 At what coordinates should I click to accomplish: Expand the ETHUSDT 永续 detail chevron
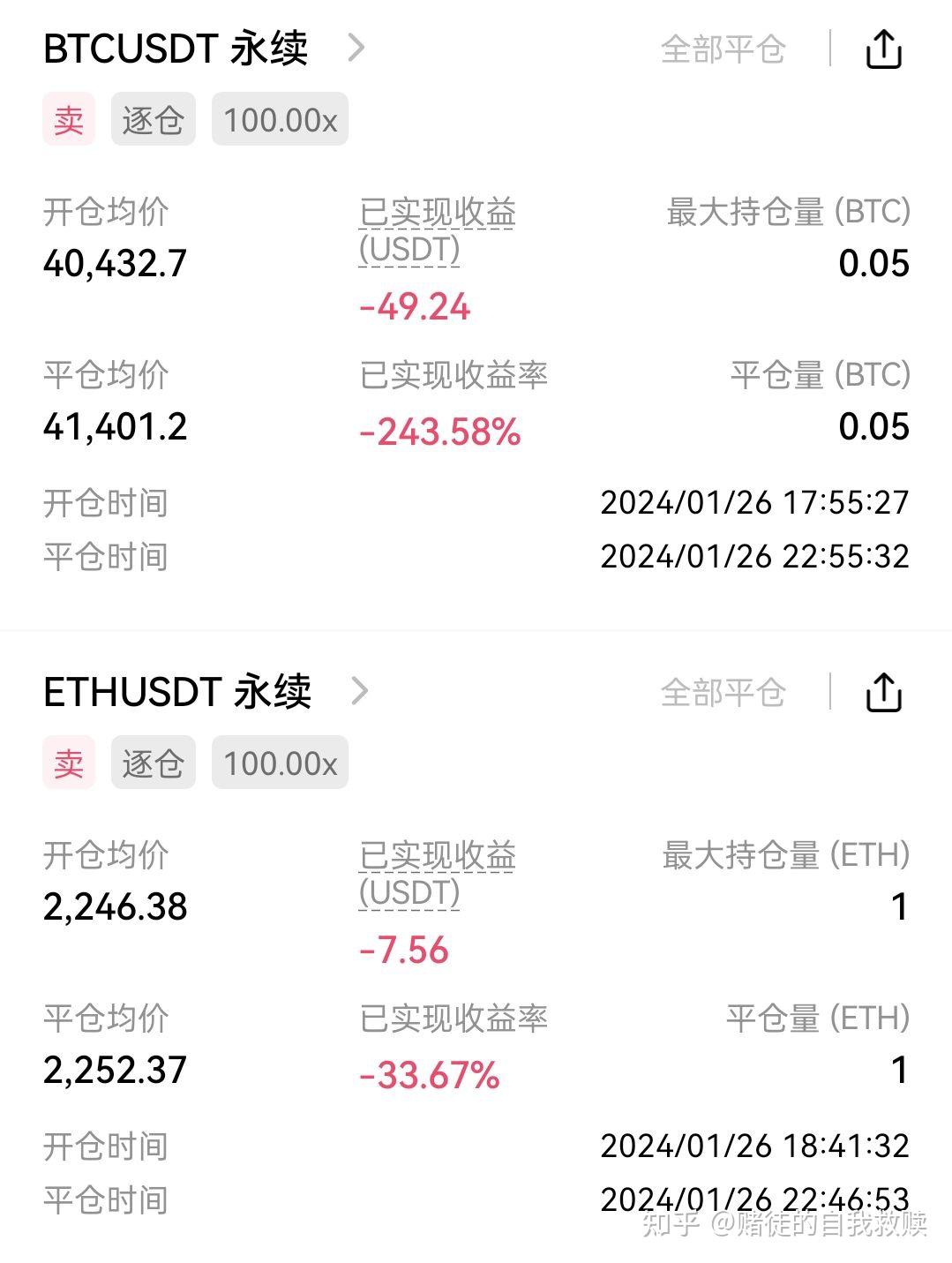[x=360, y=692]
